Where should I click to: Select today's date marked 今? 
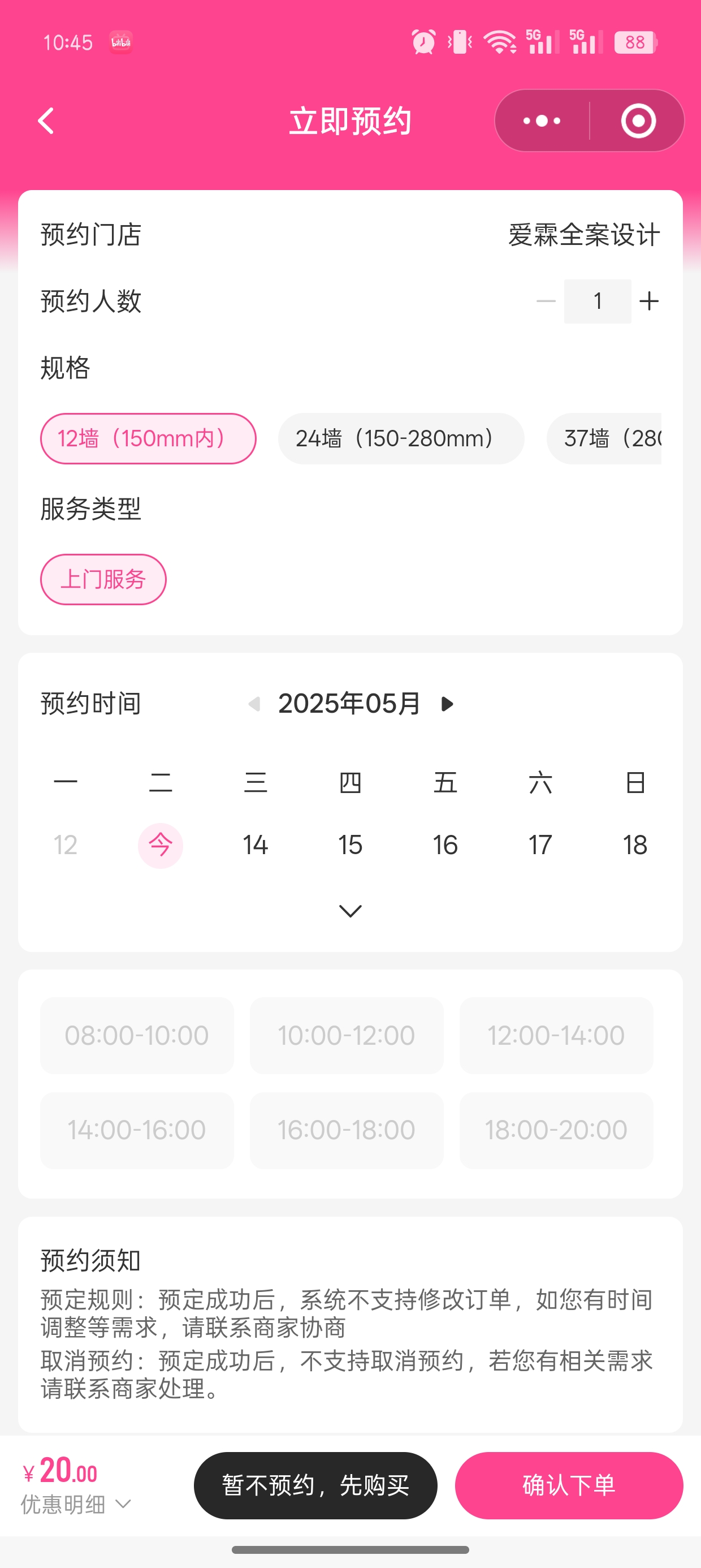coord(161,845)
